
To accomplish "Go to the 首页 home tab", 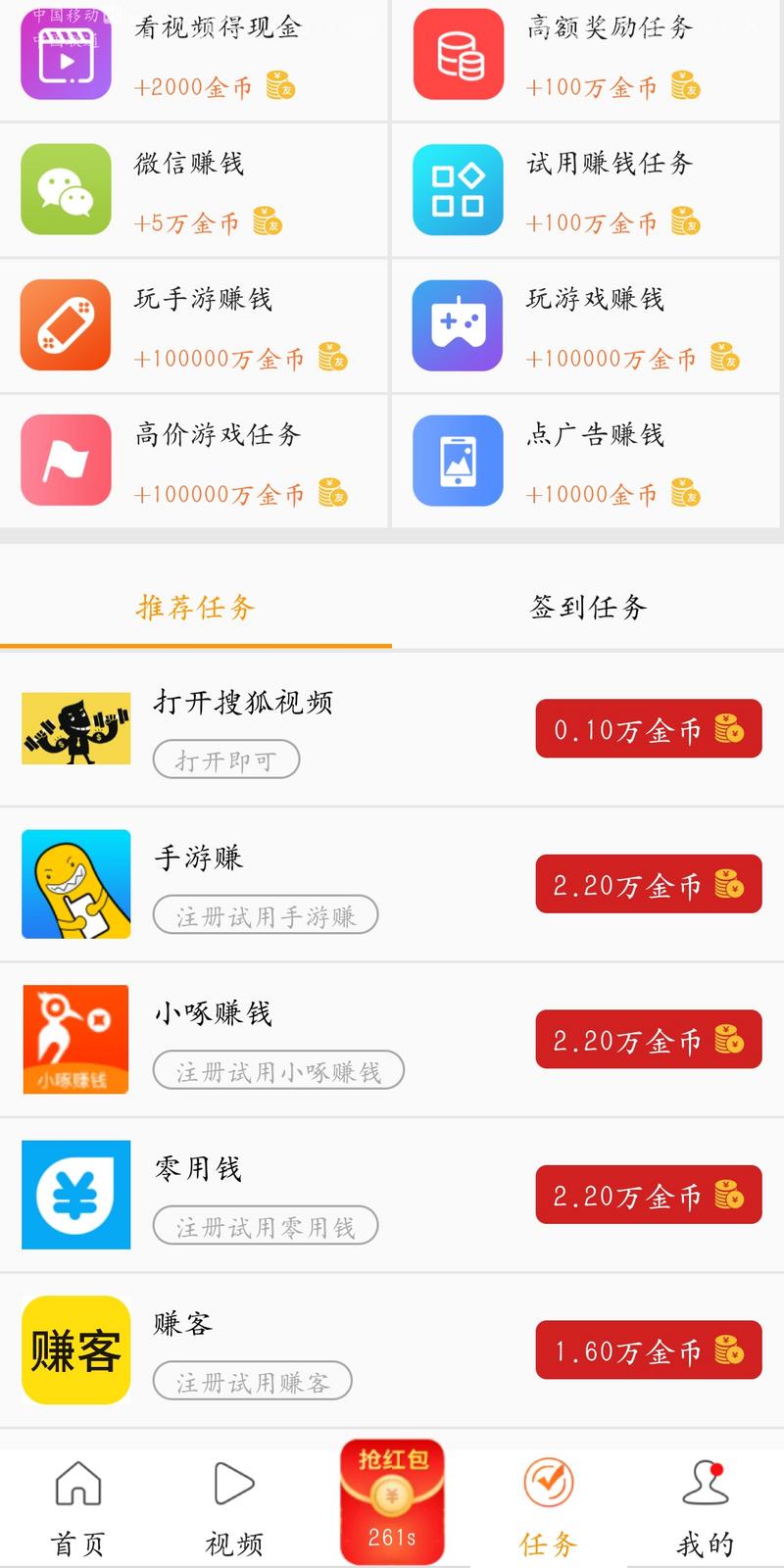I will pos(76,1499).
